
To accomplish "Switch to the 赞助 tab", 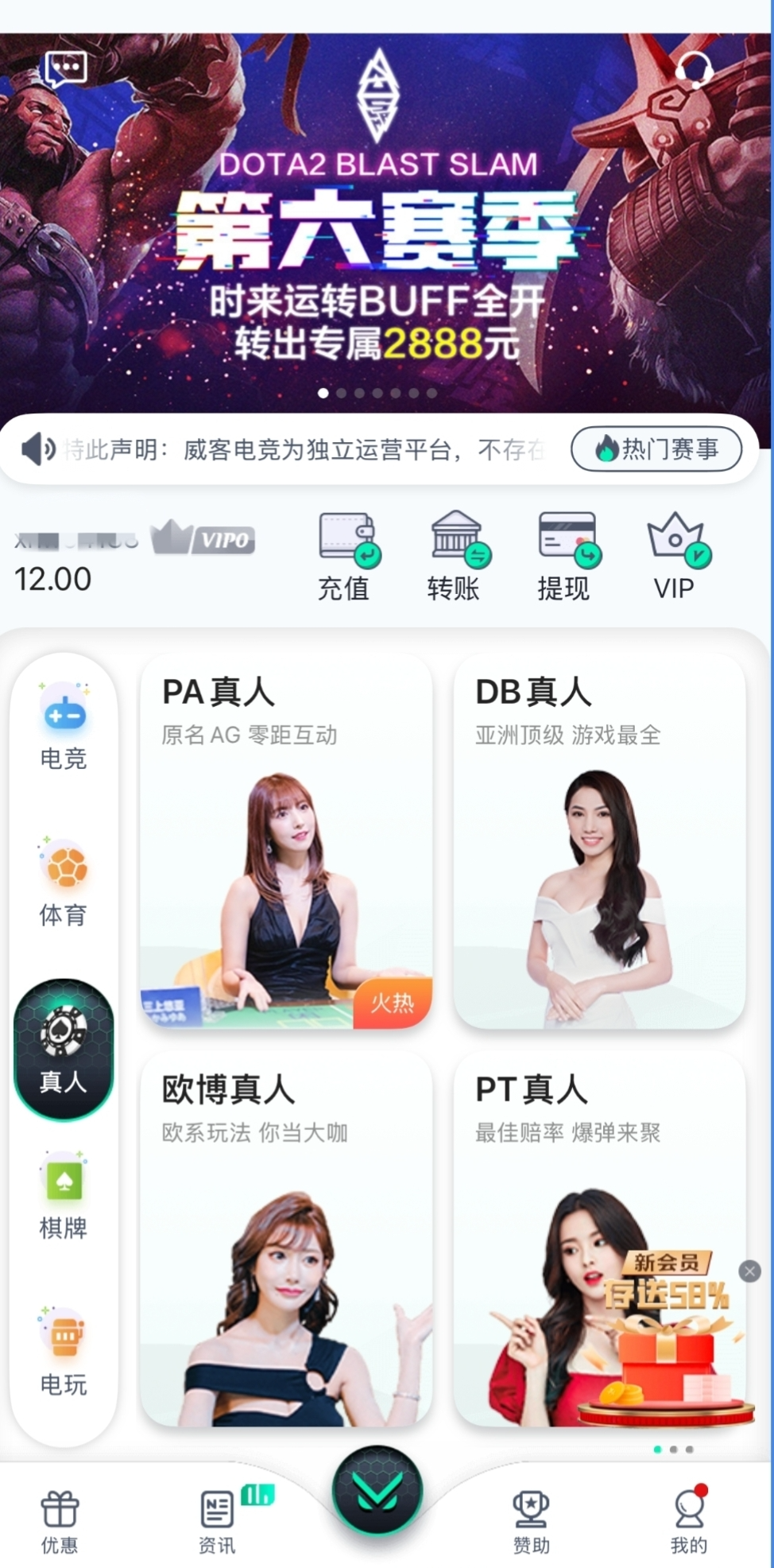I will [x=531, y=1520].
